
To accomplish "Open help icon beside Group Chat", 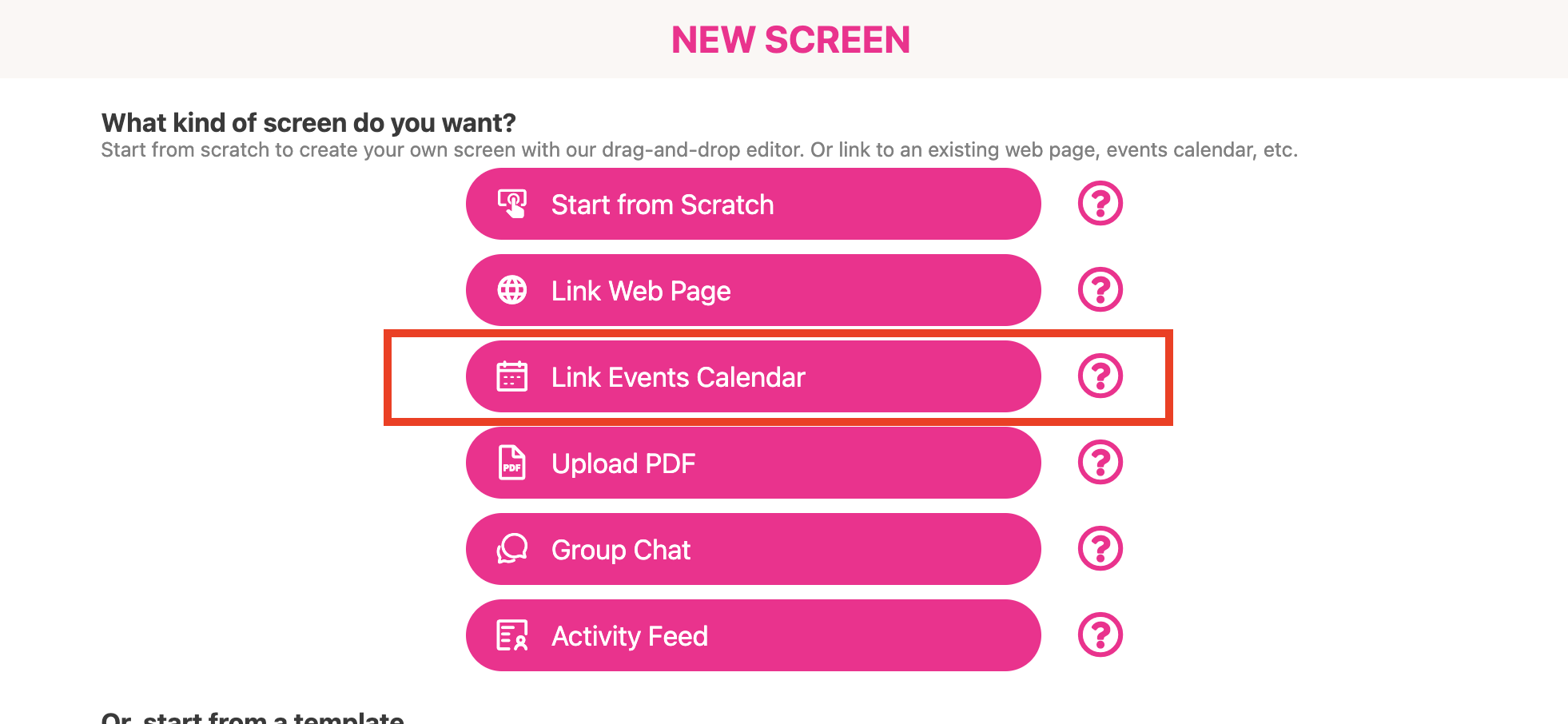I will [1100, 549].
